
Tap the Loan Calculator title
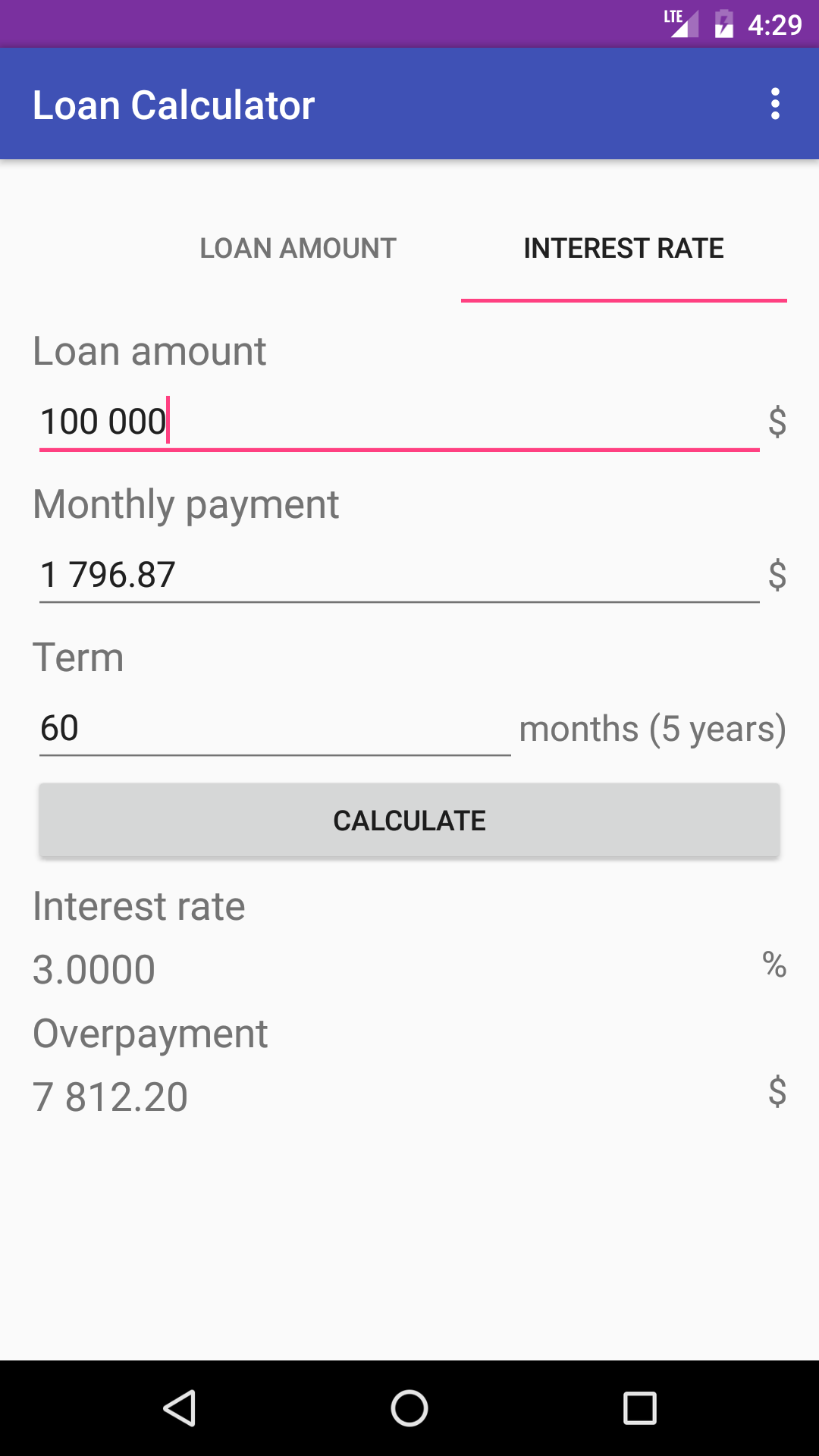coord(174,104)
